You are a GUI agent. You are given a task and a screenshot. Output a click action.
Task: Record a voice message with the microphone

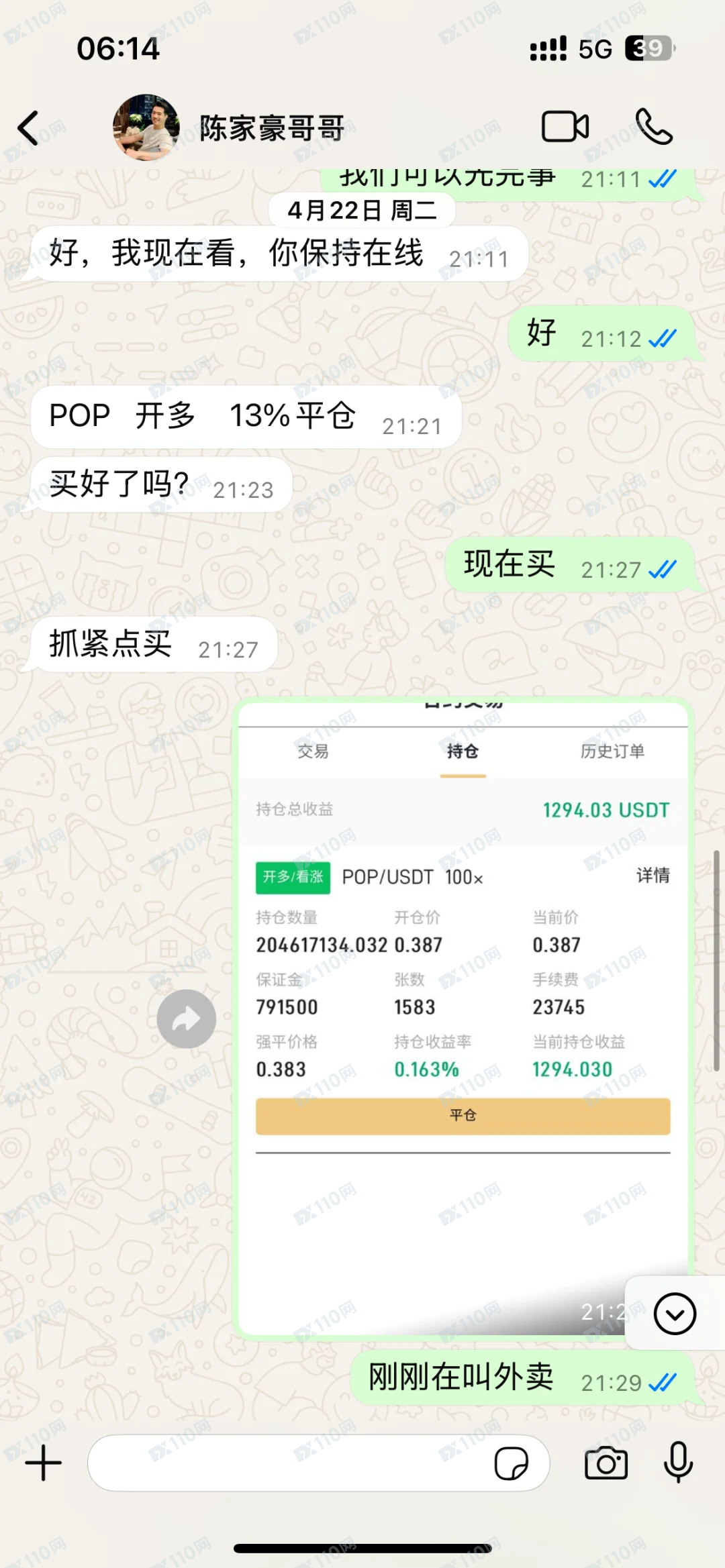[678, 1461]
